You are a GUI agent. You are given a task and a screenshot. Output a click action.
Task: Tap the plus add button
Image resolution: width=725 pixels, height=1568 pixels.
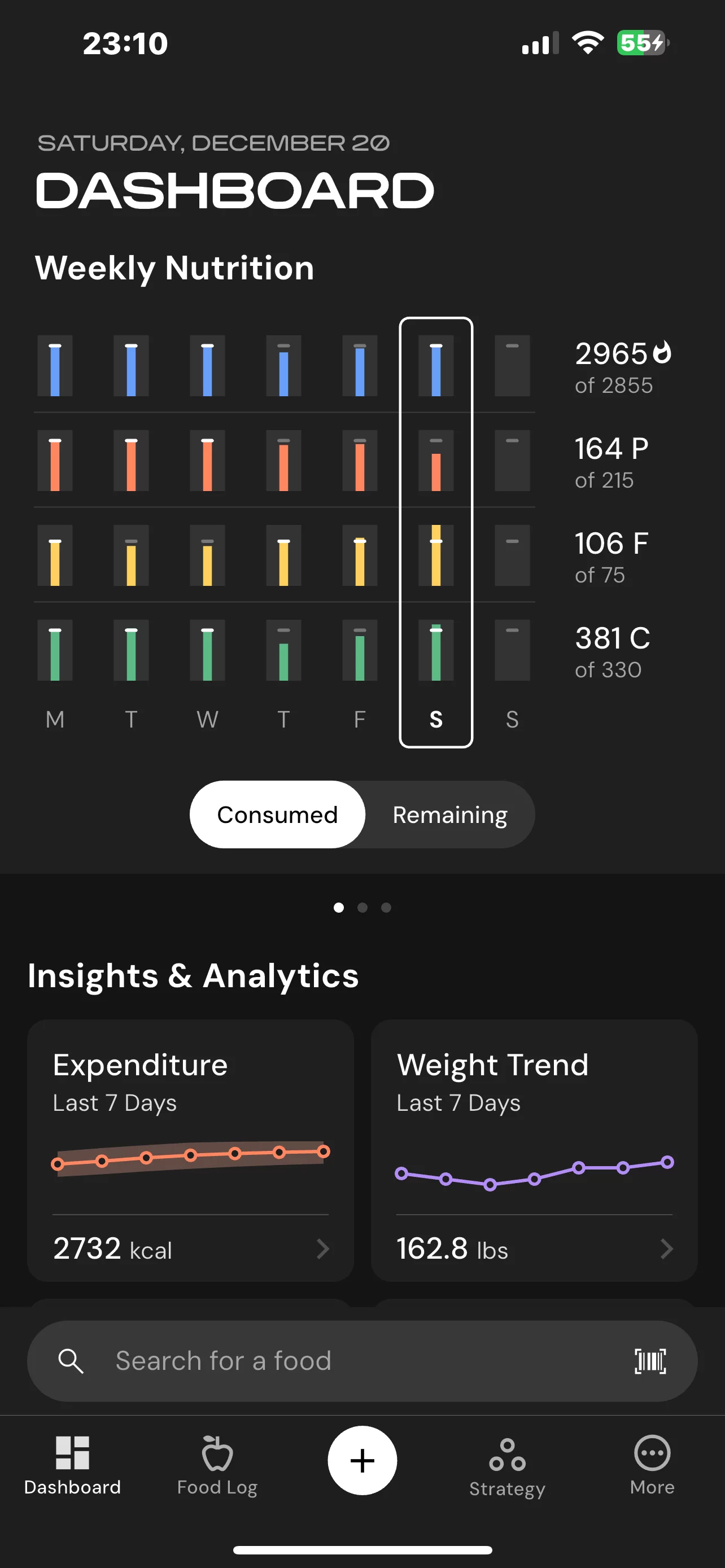tap(362, 1460)
